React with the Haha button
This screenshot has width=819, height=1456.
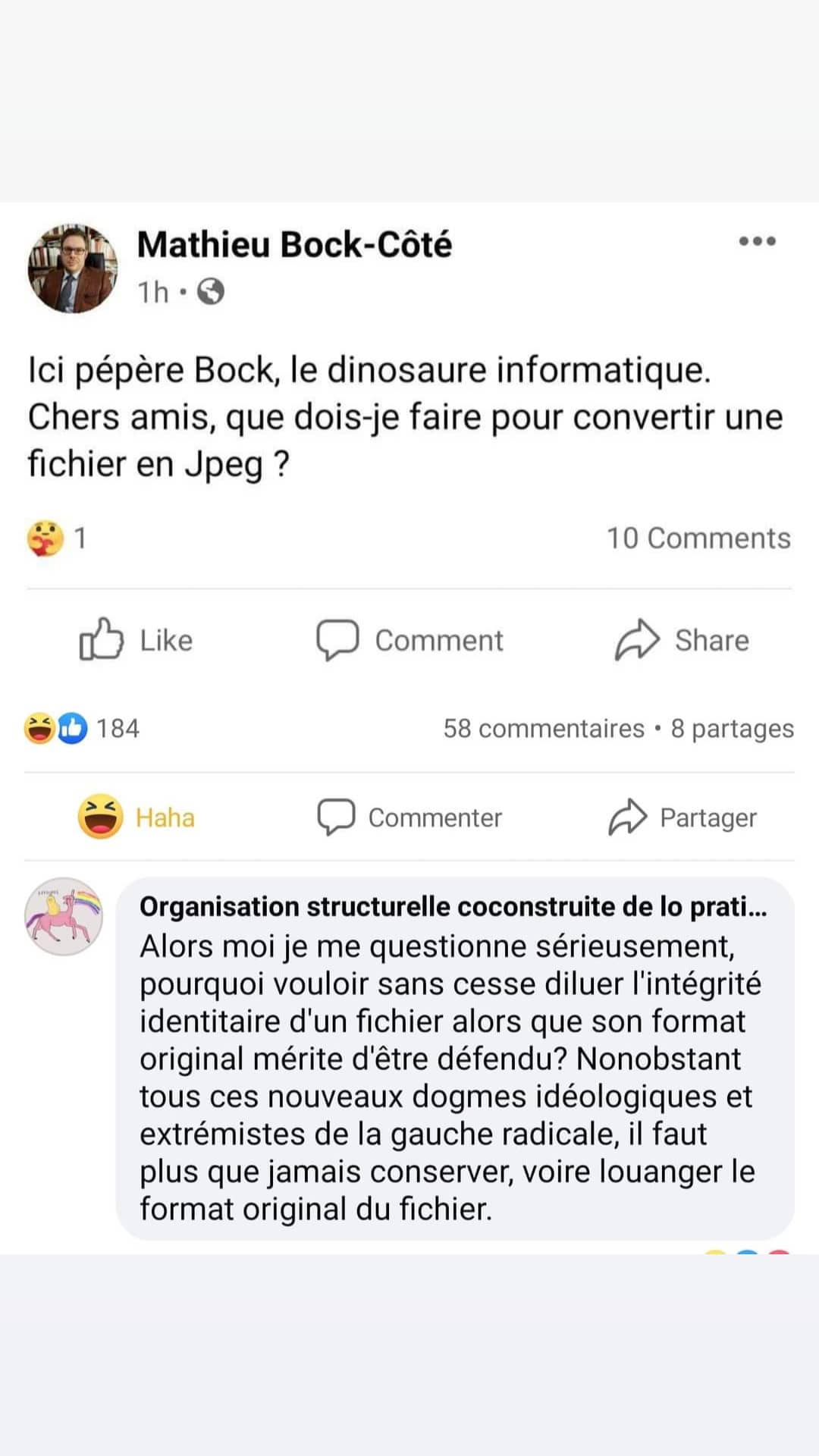point(136,817)
